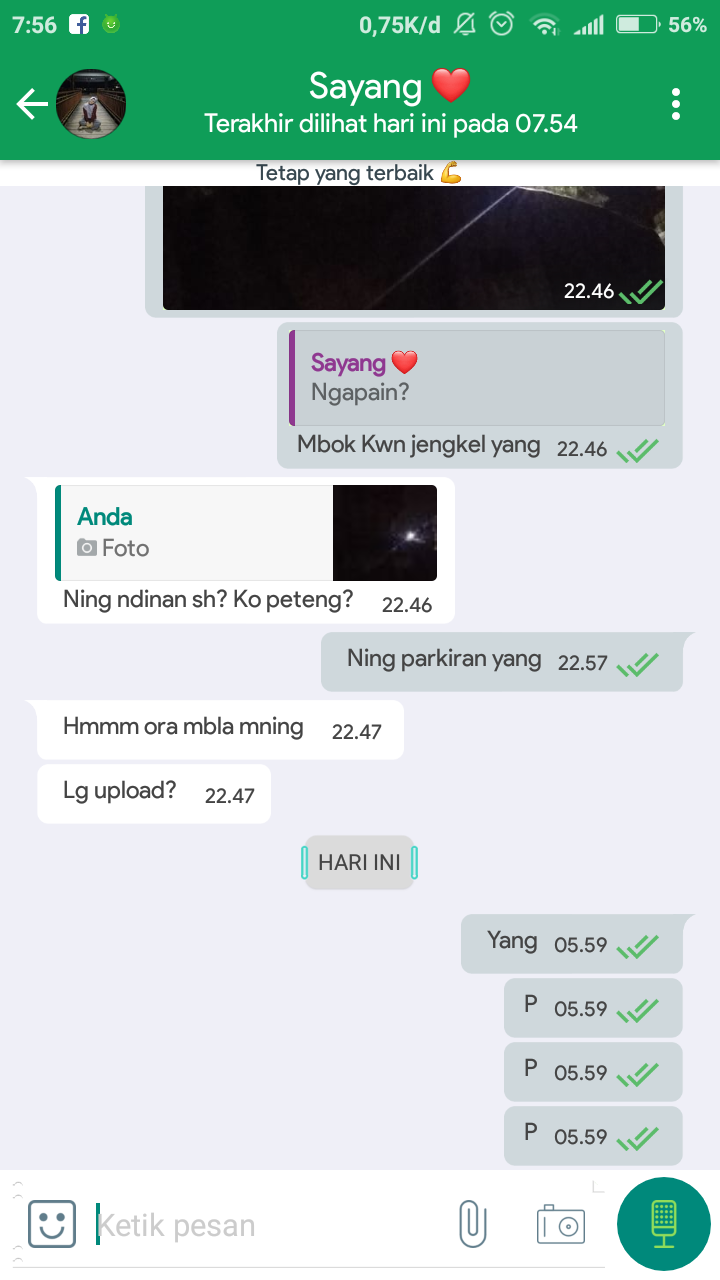Image resolution: width=720 pixels, height=1280 pixels.
Task: Jump to the quoted Ngapain? message
Action: pyautogui.click(x=477, y=378)
